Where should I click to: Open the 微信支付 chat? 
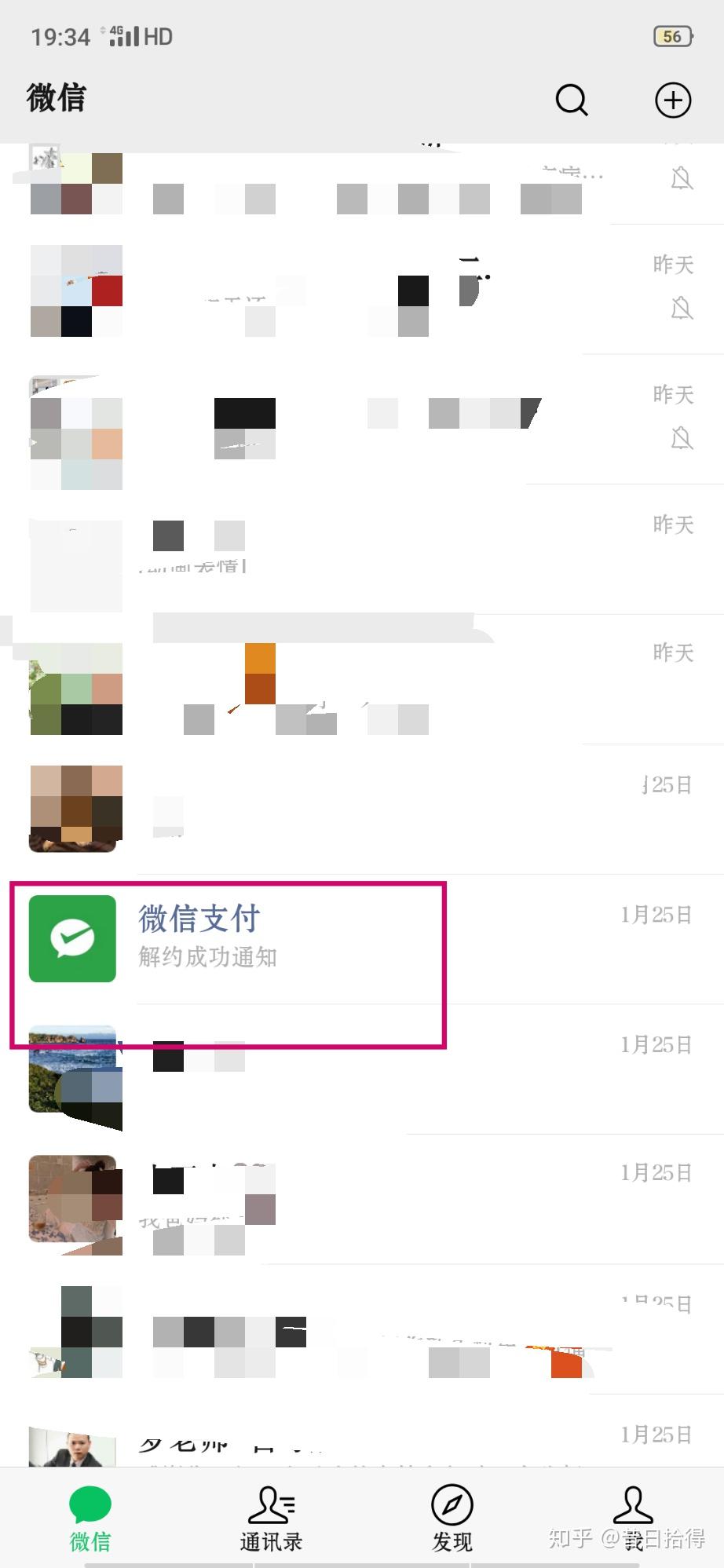tap(361, 938)
